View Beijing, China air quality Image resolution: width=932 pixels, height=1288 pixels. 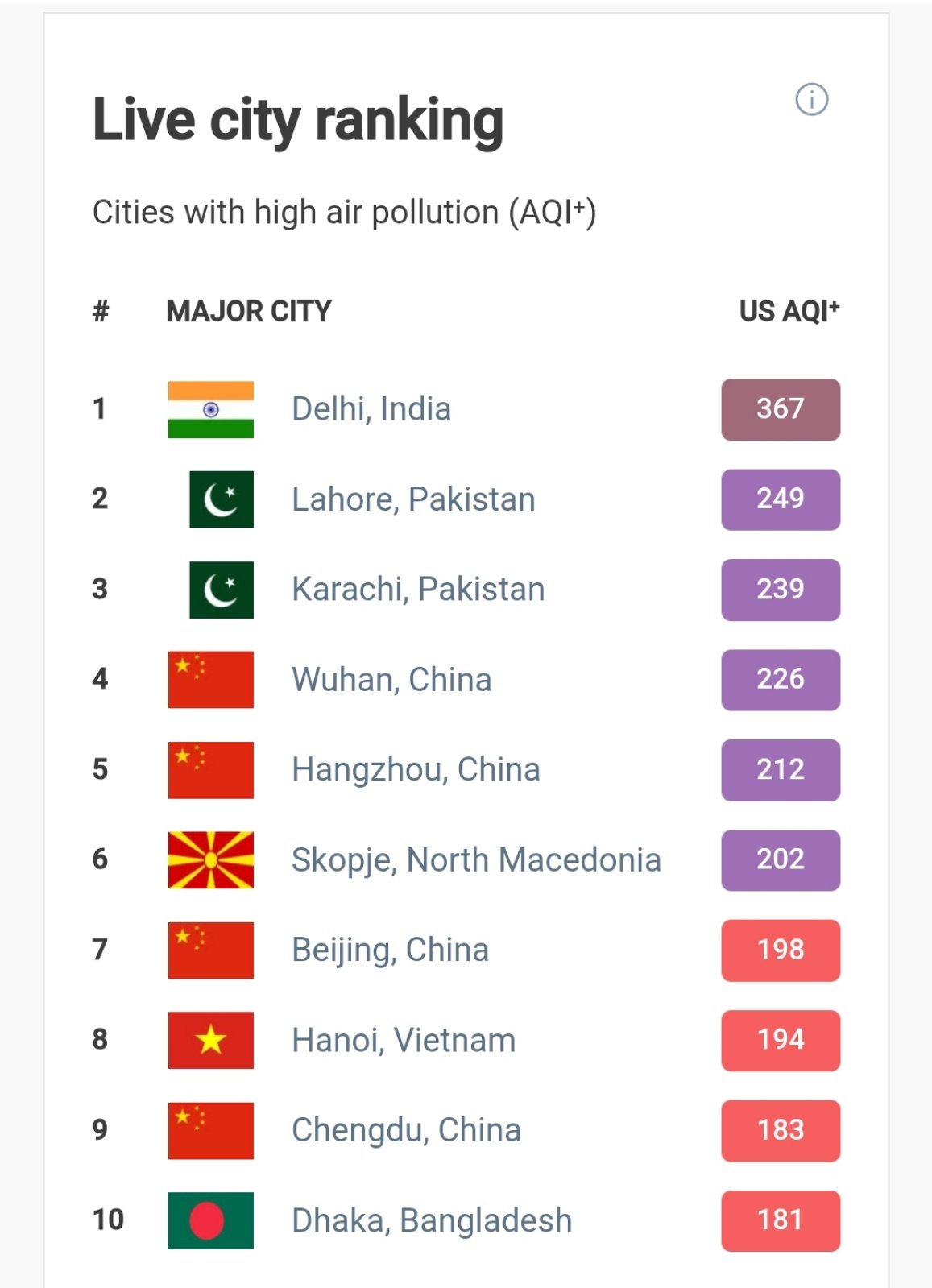pyautogui.click(x=390, y=950)
